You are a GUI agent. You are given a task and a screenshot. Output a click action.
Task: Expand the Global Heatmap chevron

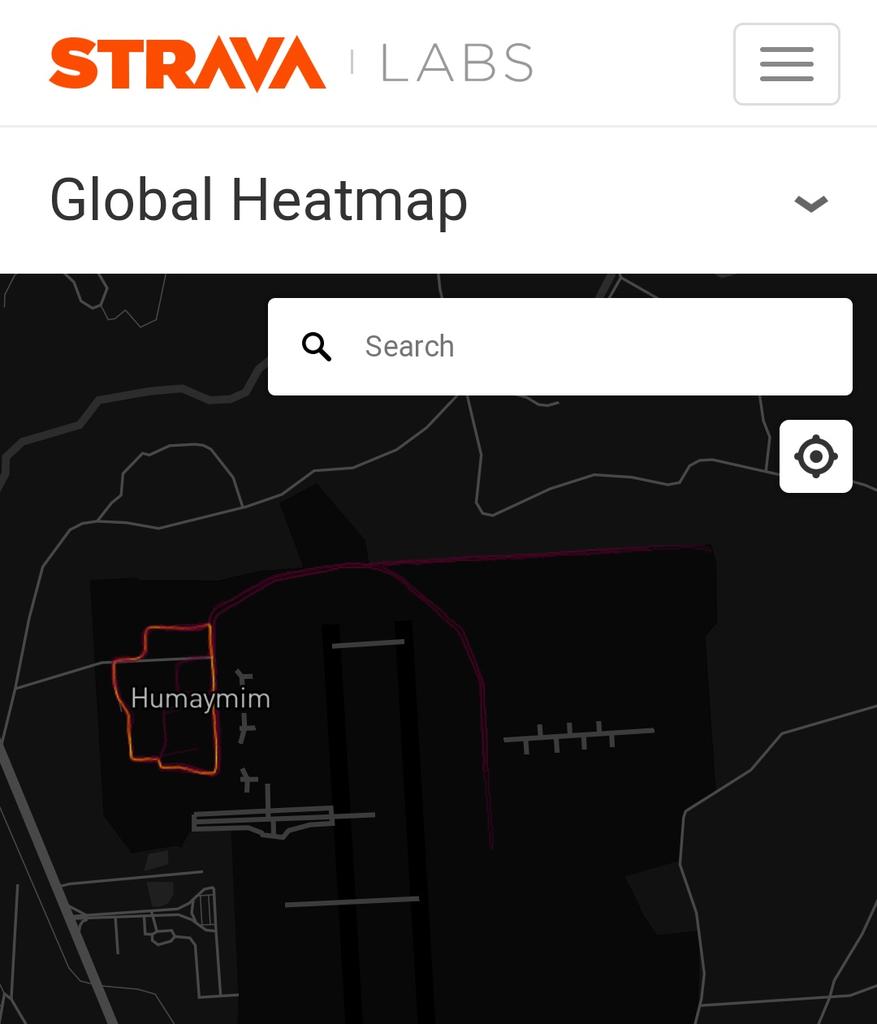coord(810,203)
